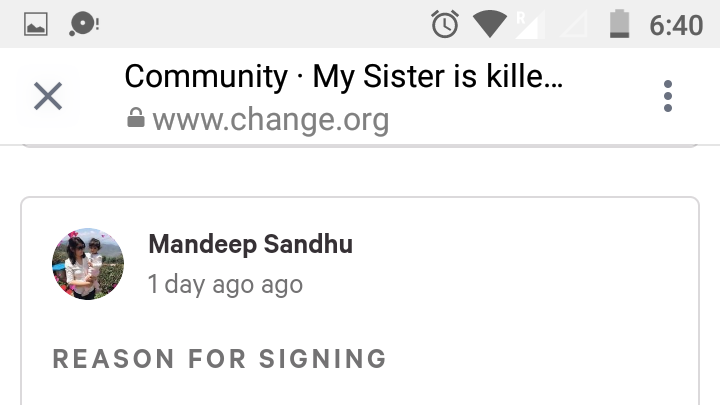
Task: Open the browser overflow menu
Action: [x=668, y=97]
